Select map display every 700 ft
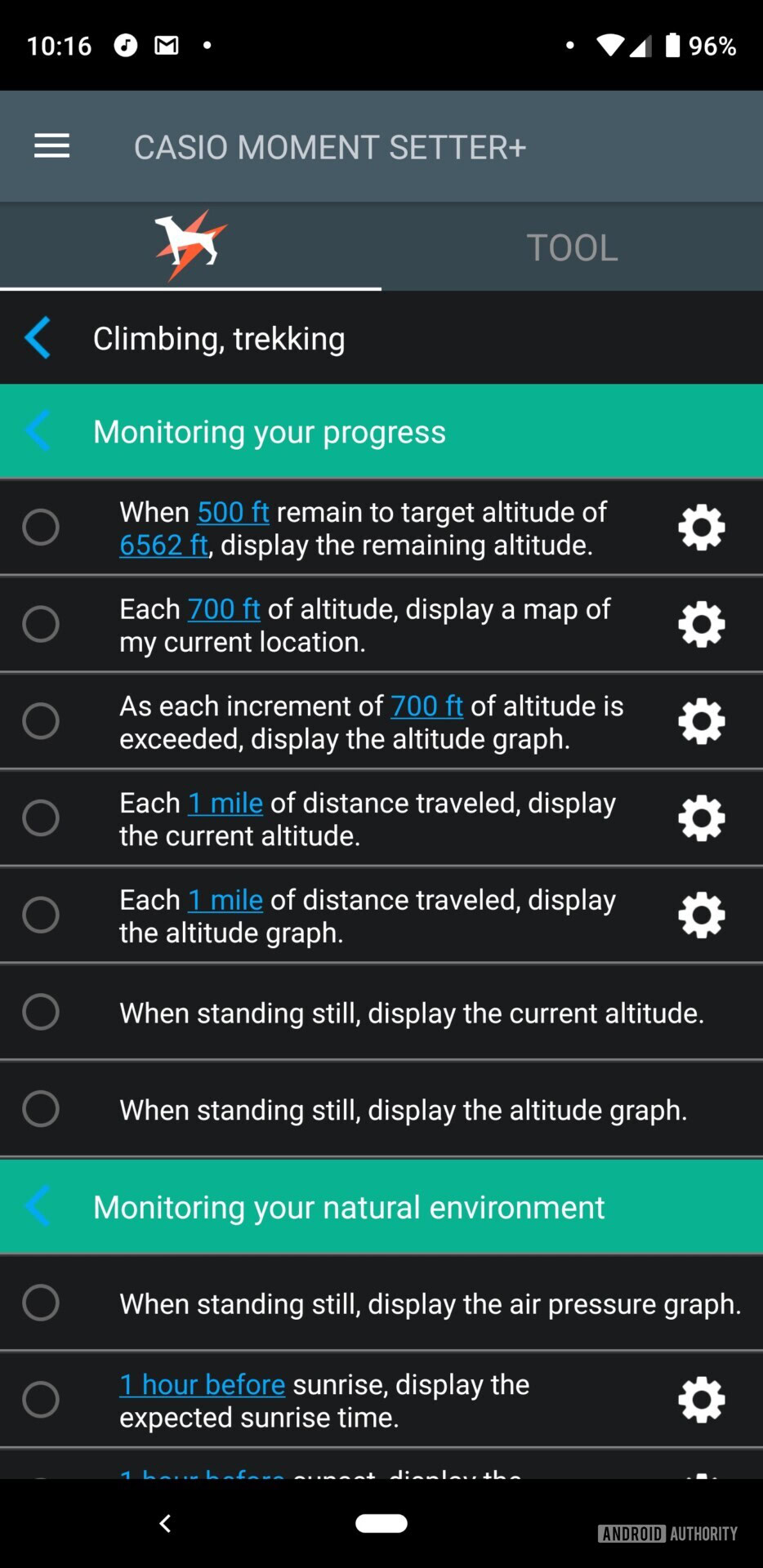The image size is (763, 1568). [x=40, y=624]
